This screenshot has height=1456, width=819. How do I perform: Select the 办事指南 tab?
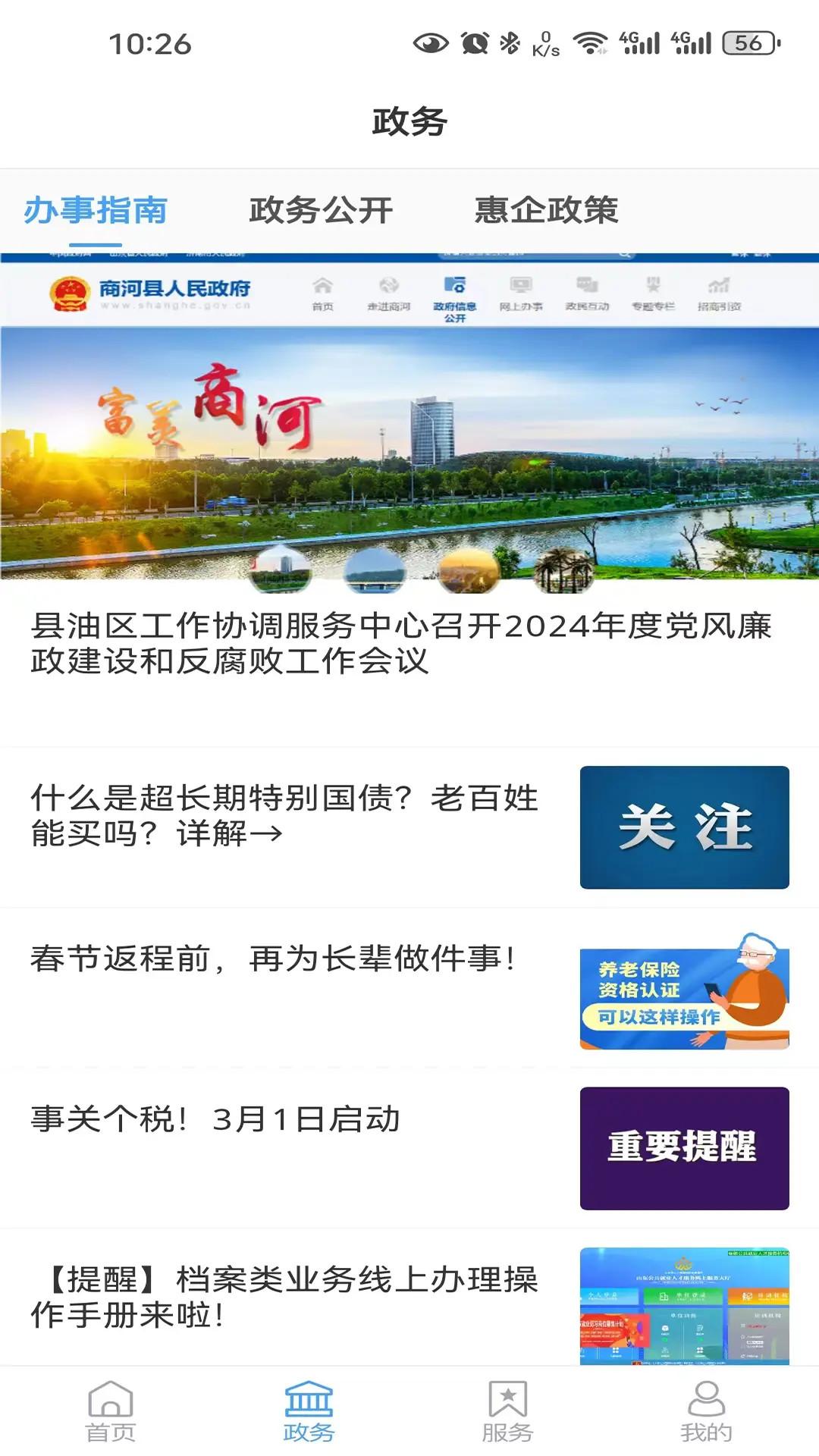(x=99, y=210)
